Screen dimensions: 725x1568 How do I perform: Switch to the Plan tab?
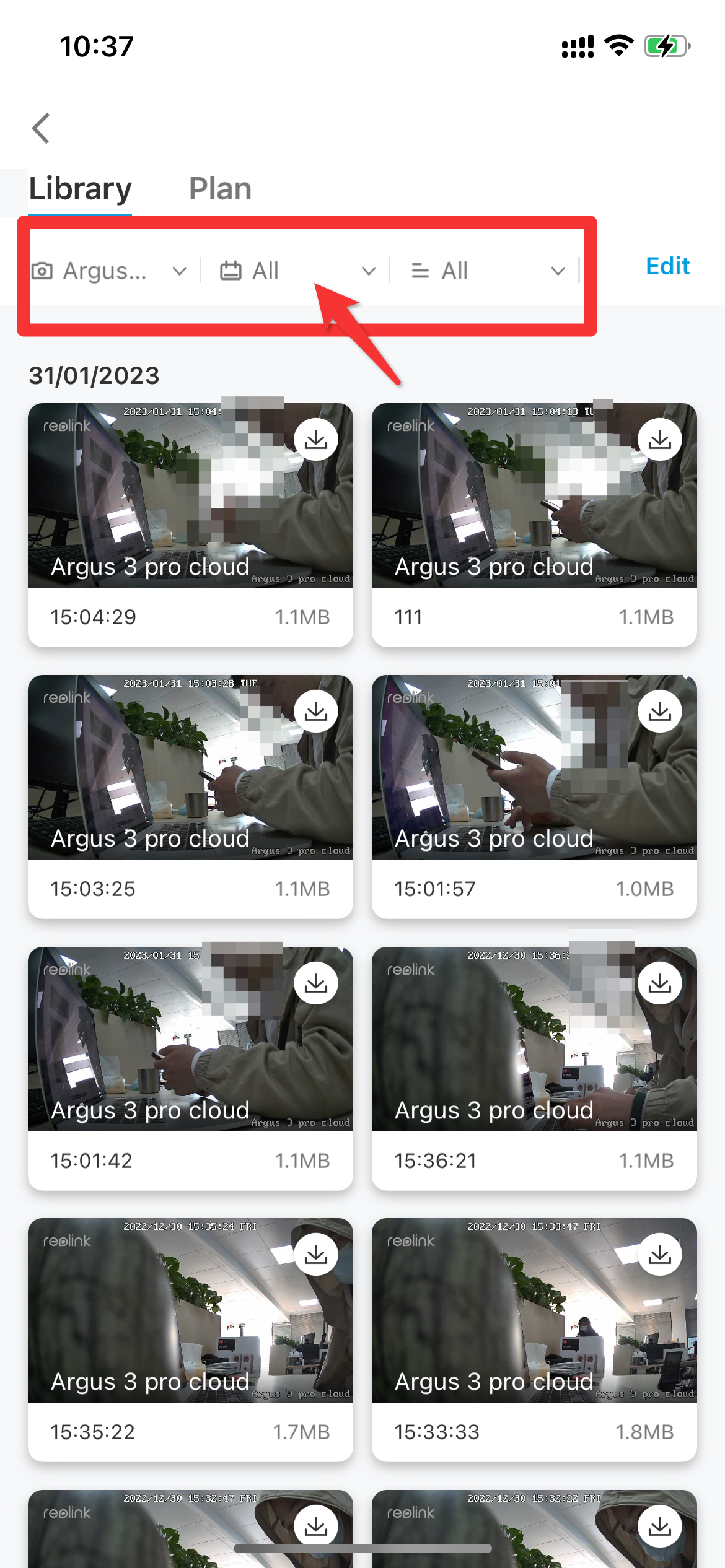(220, 189)
